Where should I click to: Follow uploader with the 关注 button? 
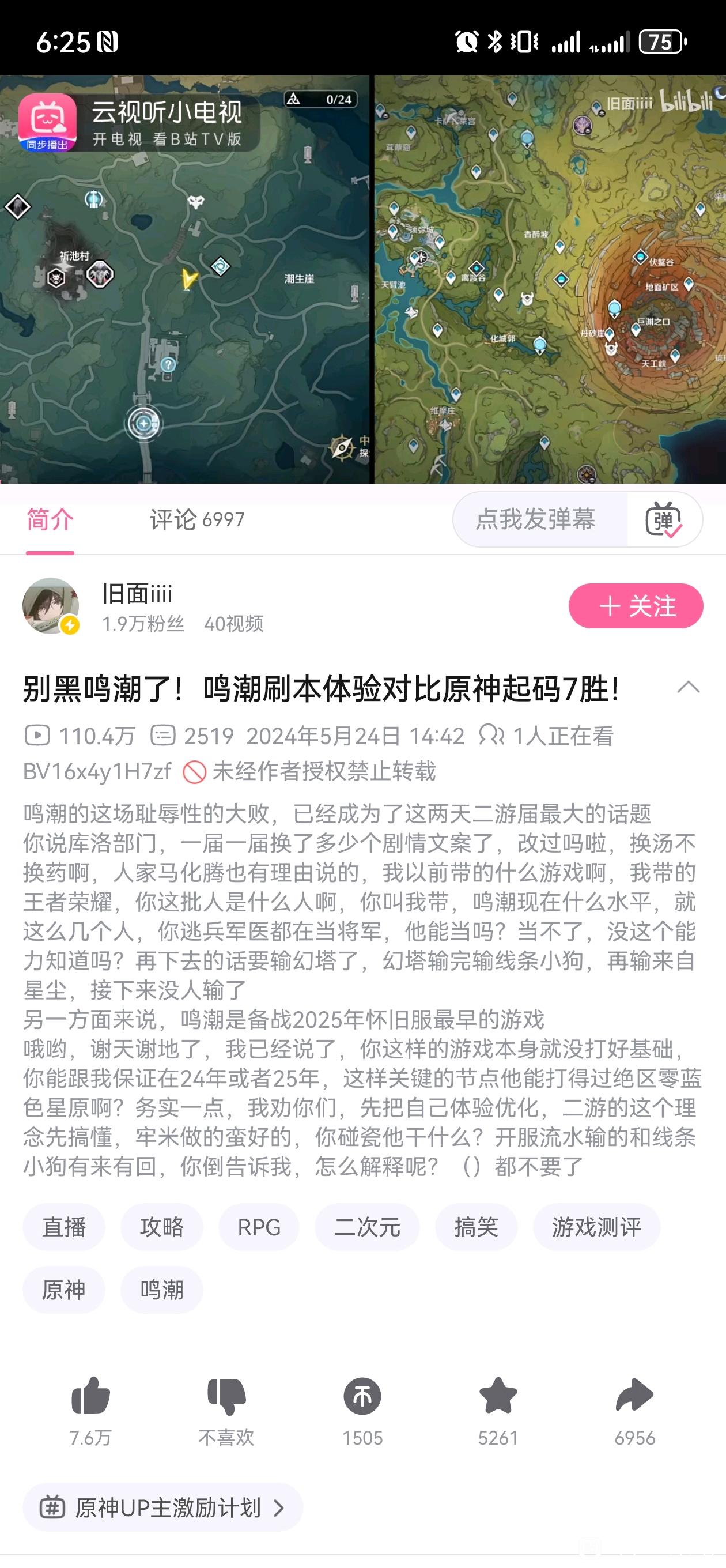pos(636,606)
